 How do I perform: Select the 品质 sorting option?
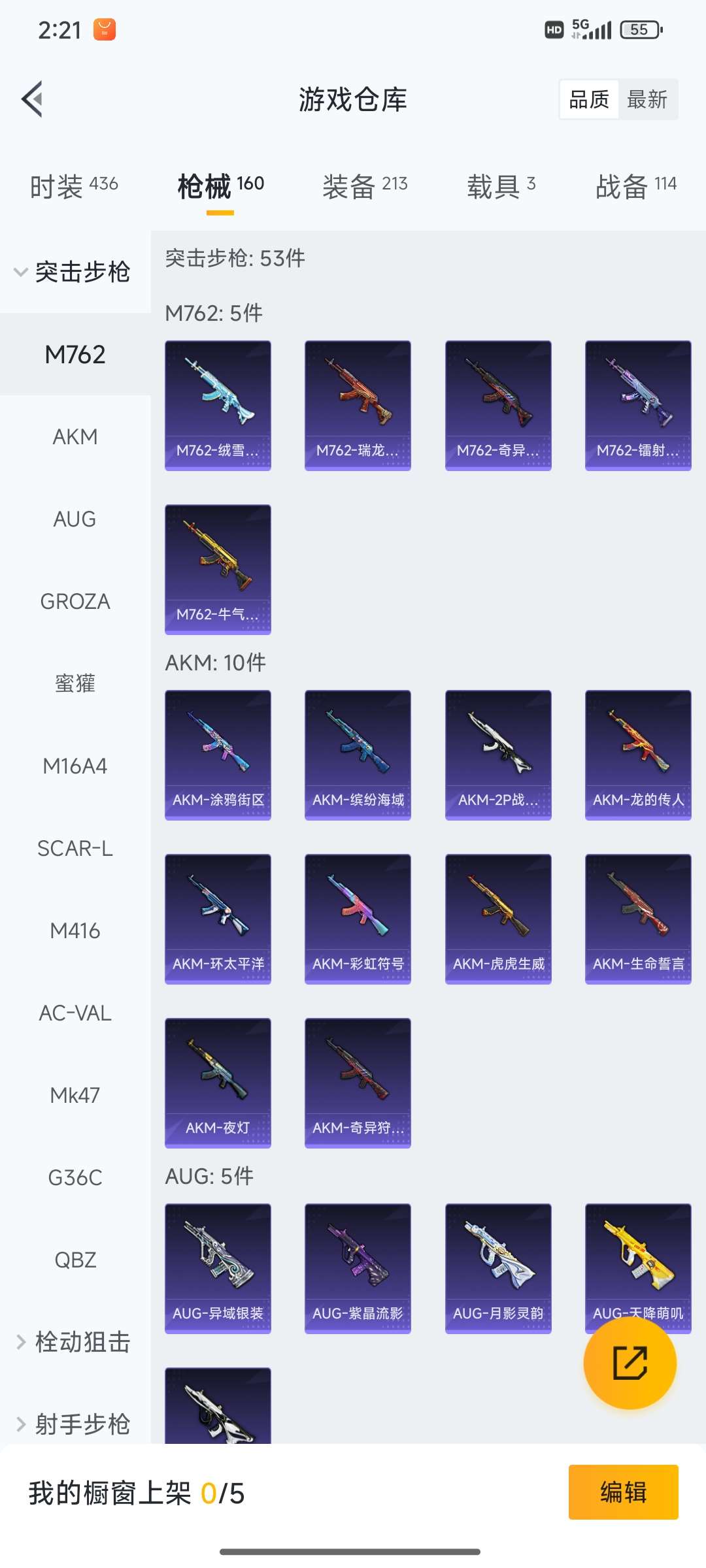point(589,100)
